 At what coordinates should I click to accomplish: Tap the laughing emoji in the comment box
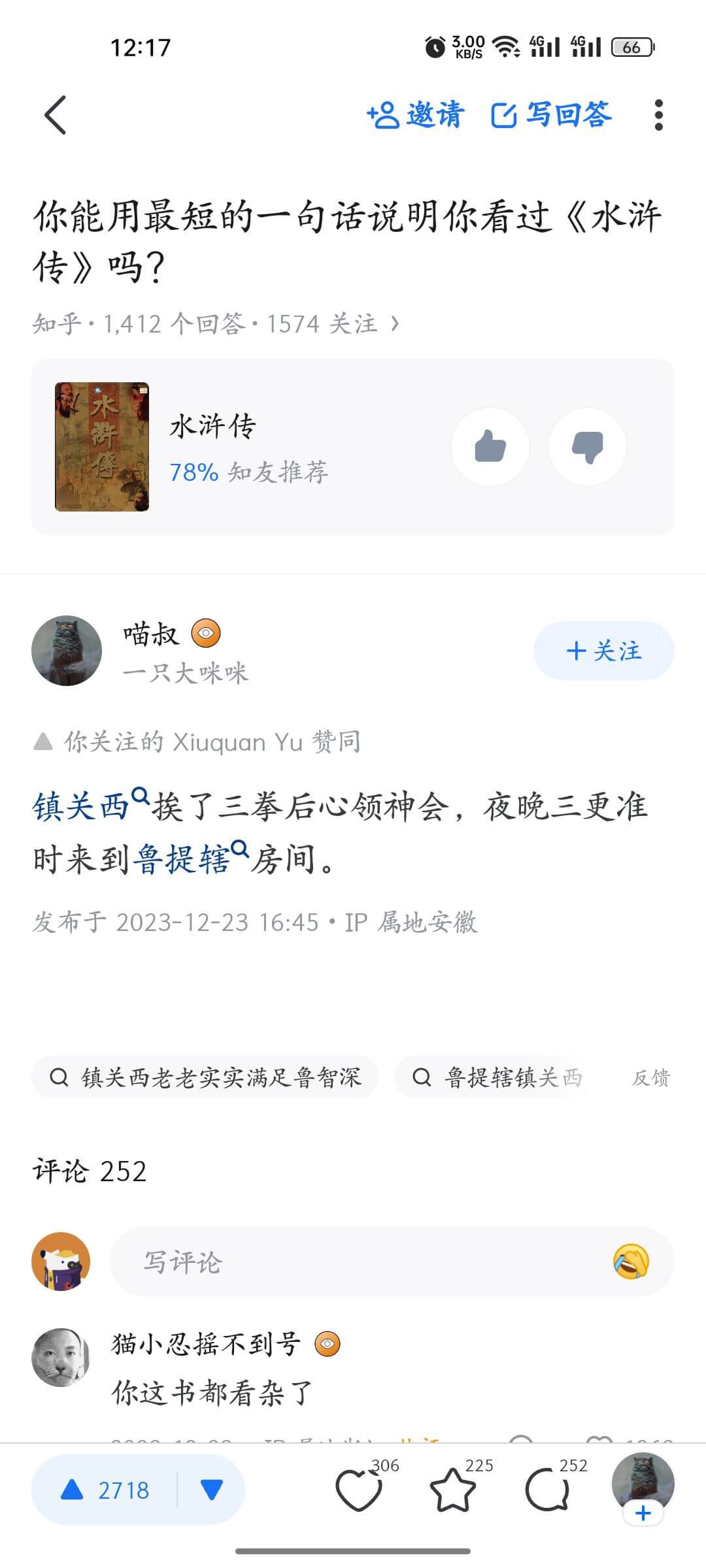tap(632, 1262)
